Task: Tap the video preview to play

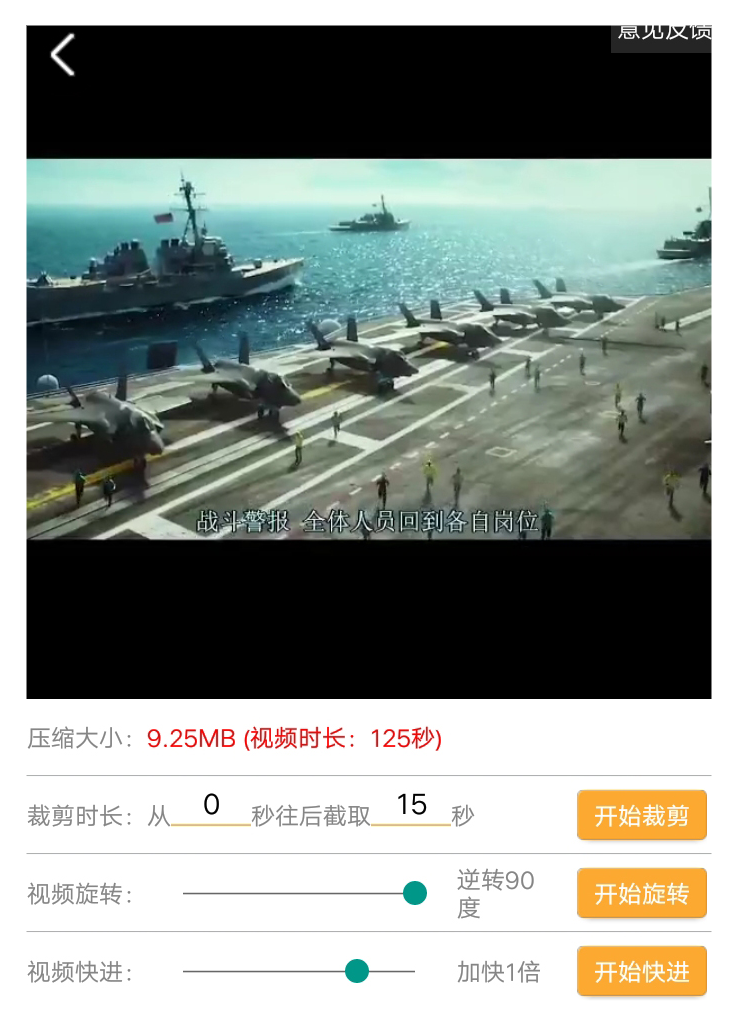Action: (x=368, y=350)
